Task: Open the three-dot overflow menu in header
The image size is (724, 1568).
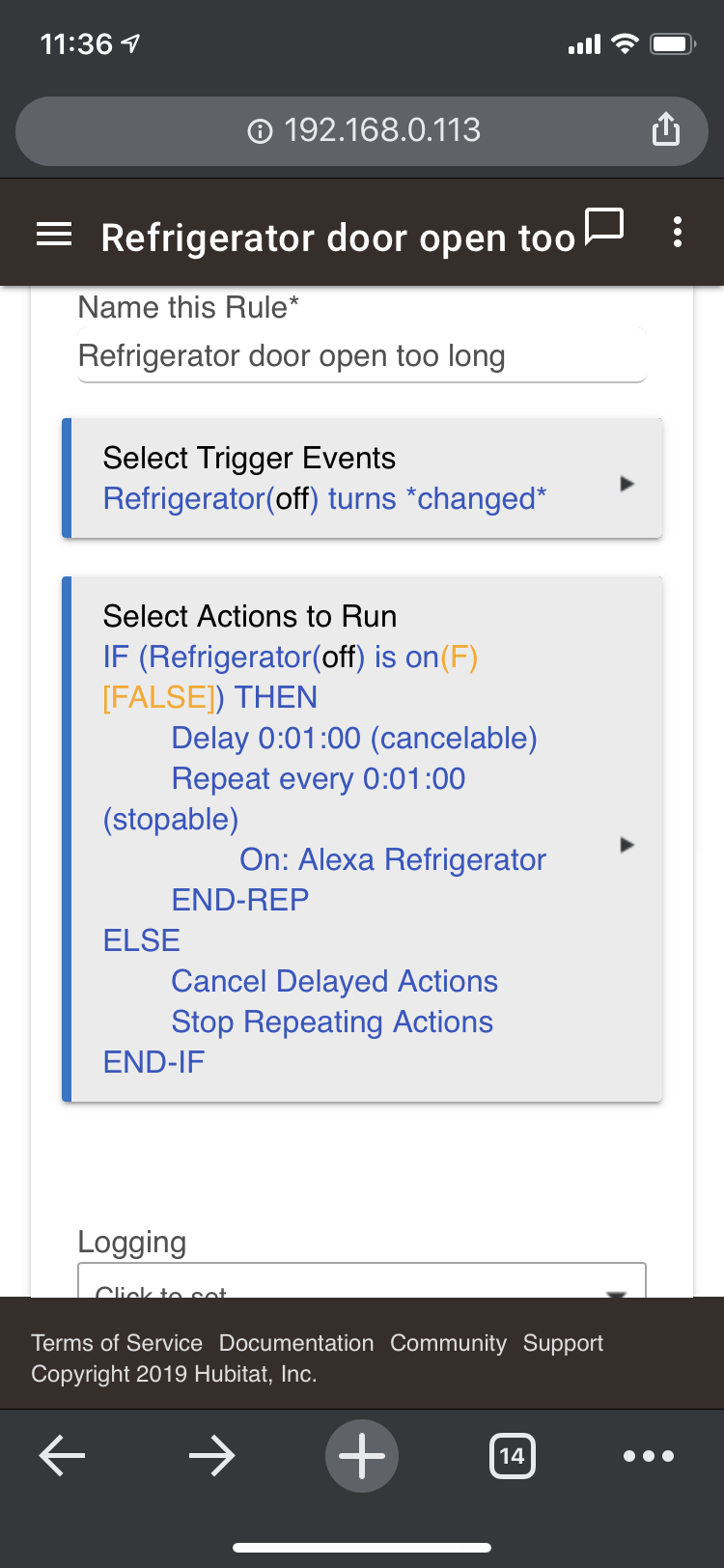Action: coord(678,232)
